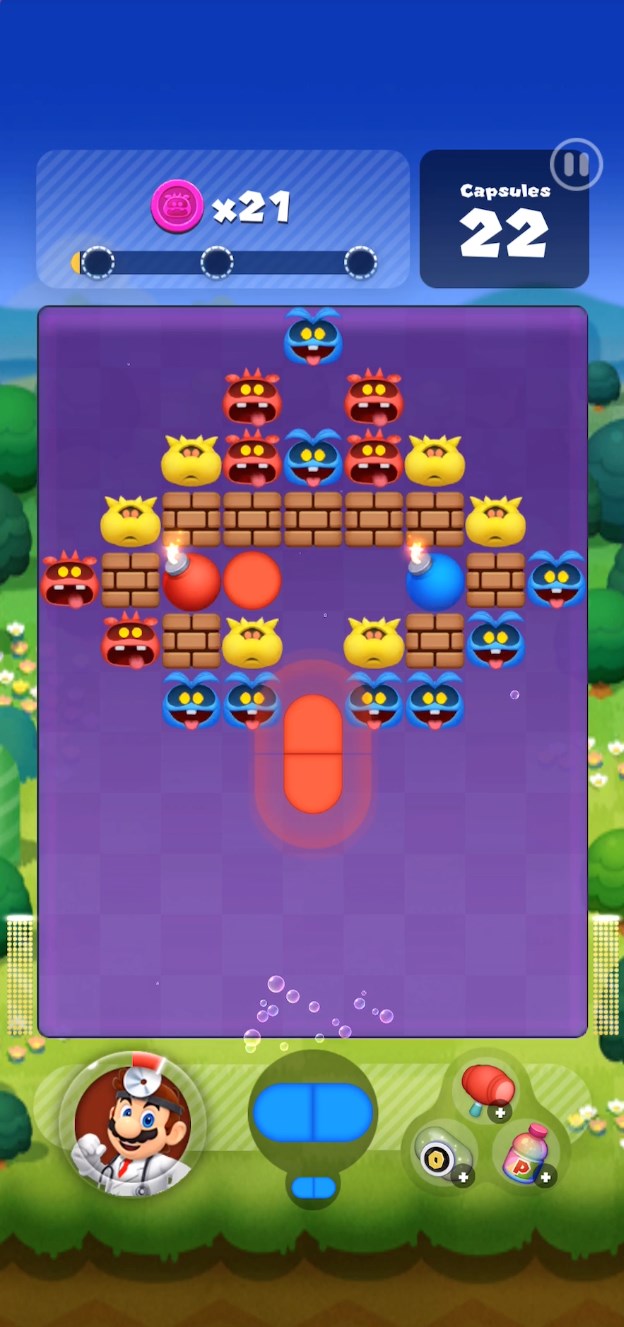Pause the game
Viewport: 624px width, 1327px height.
576,165
